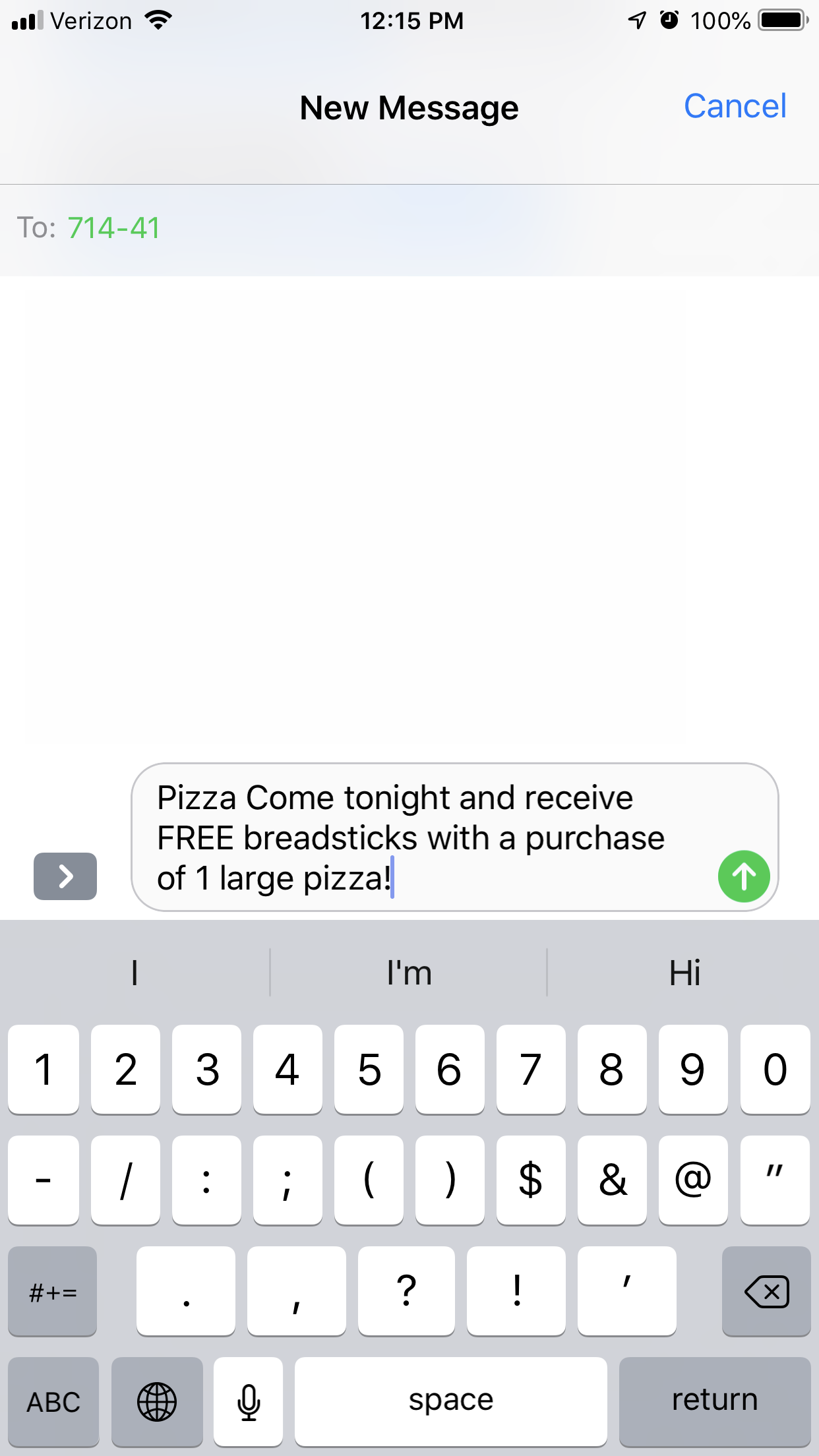Tap the space bar

click(451, 1402)
